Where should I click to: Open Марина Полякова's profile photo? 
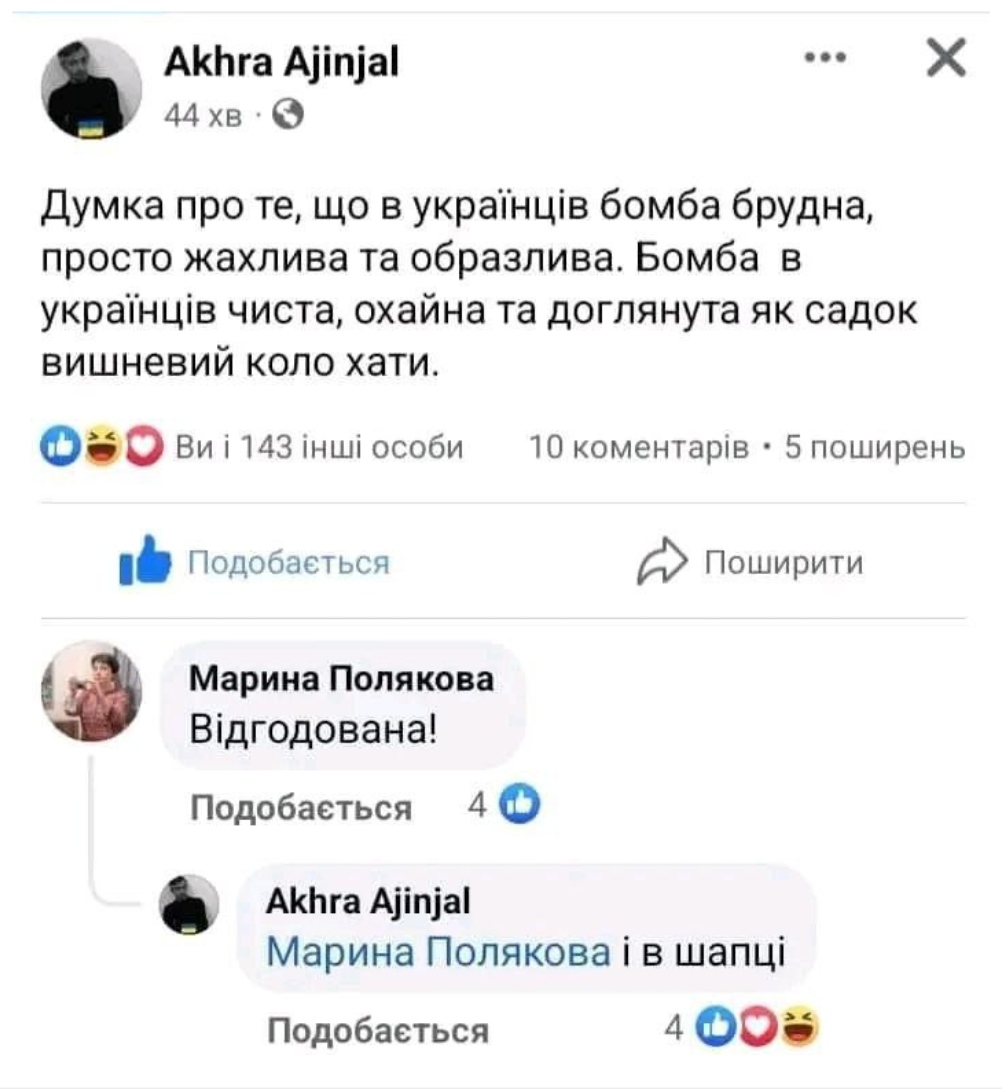tap(92, 691)
